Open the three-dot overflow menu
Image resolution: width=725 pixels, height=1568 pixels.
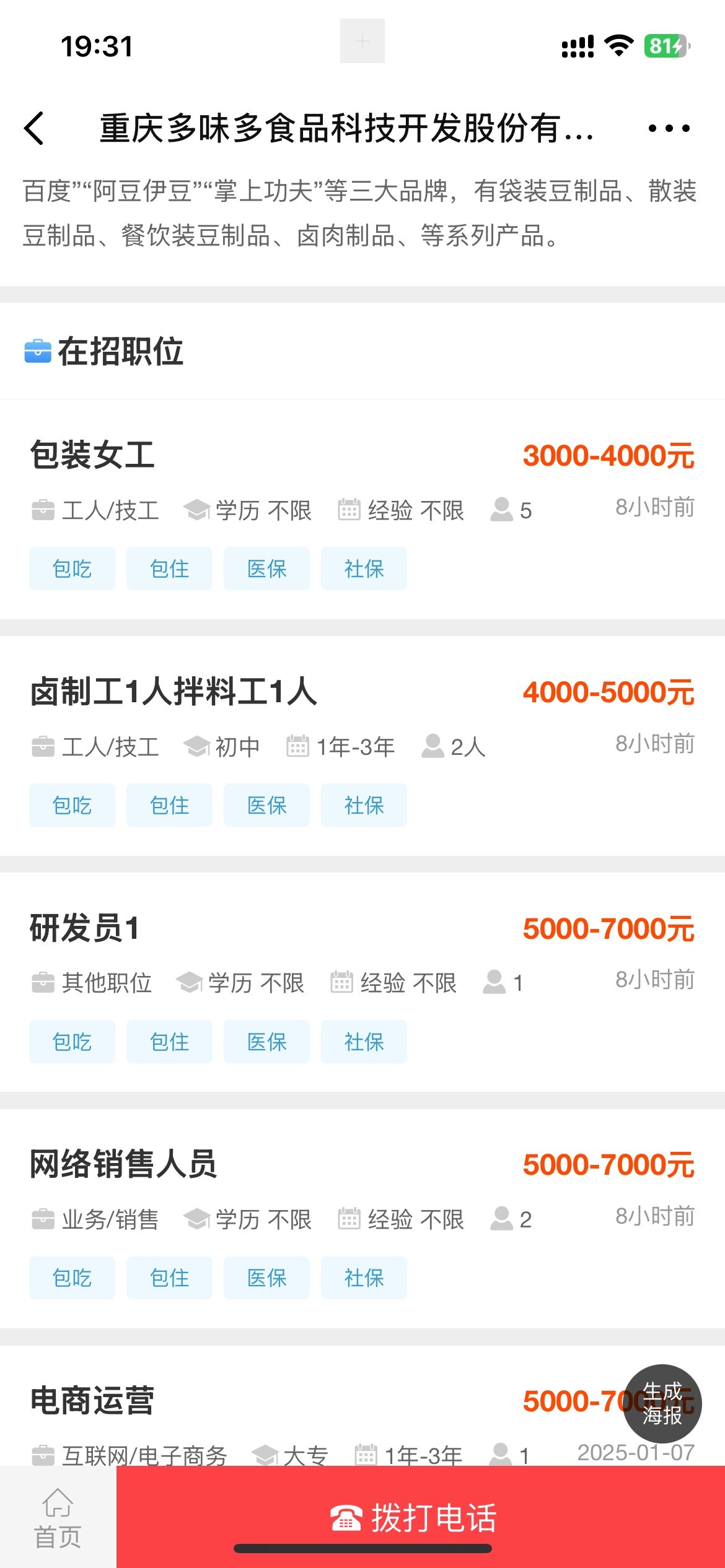(669, 128)
